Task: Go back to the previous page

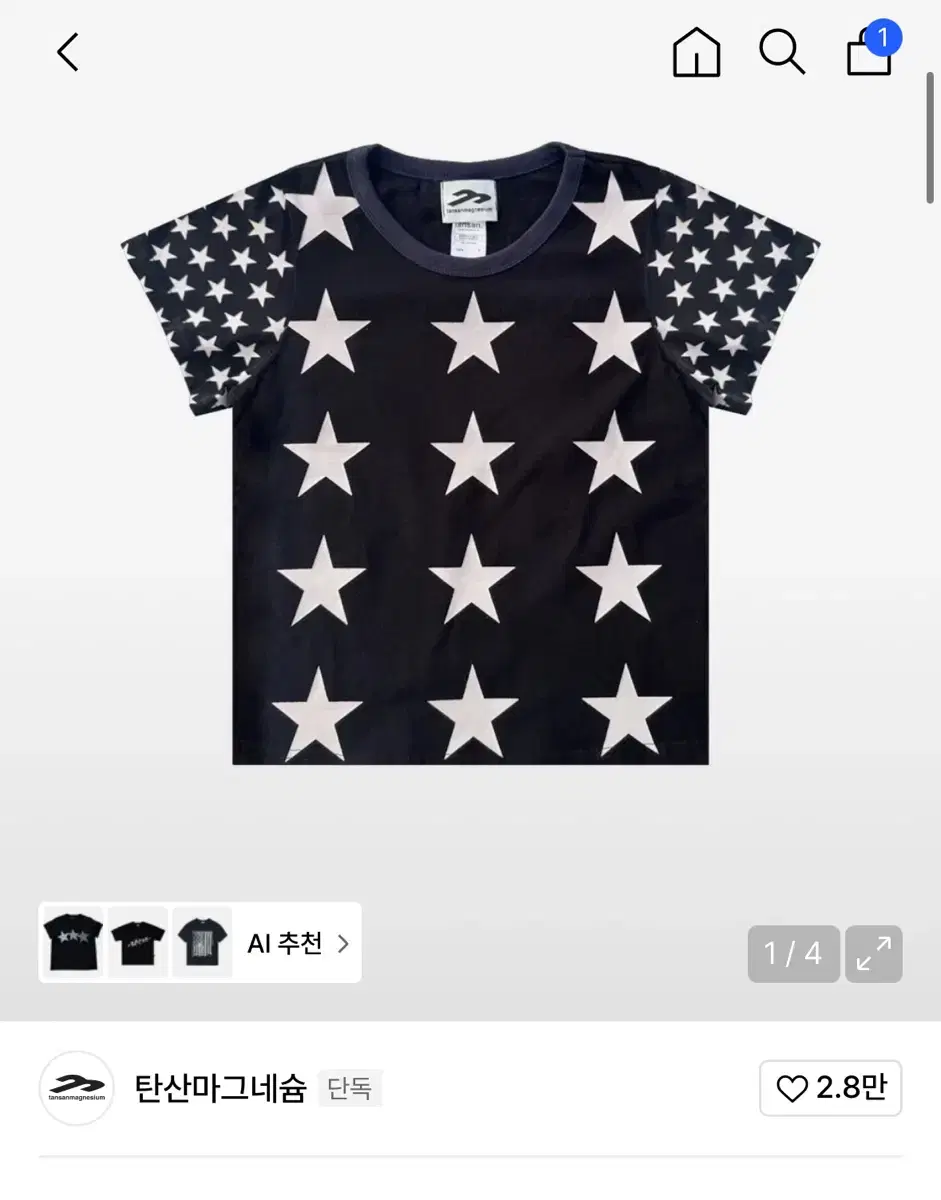Action: [67, 53]
